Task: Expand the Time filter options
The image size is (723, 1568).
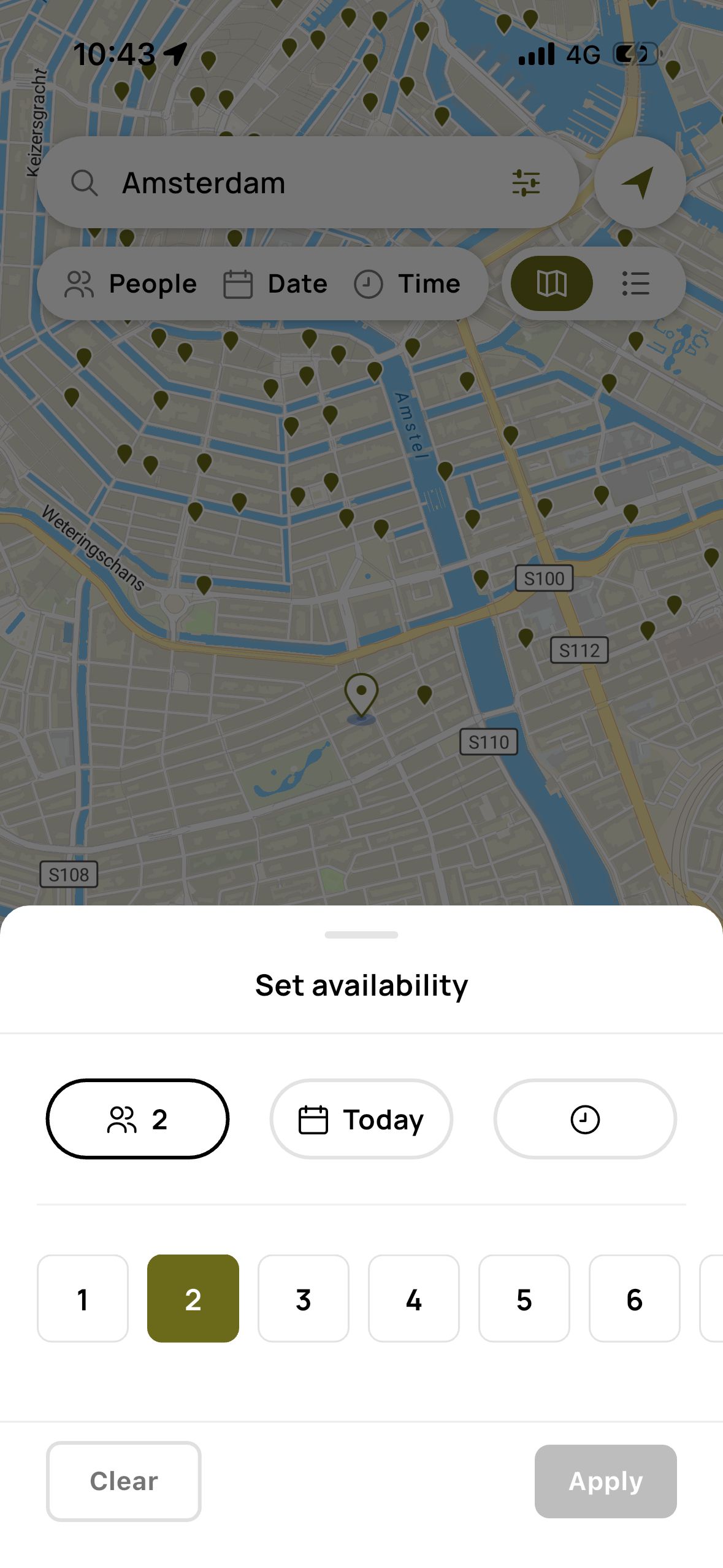Action: tap(410, 283)
